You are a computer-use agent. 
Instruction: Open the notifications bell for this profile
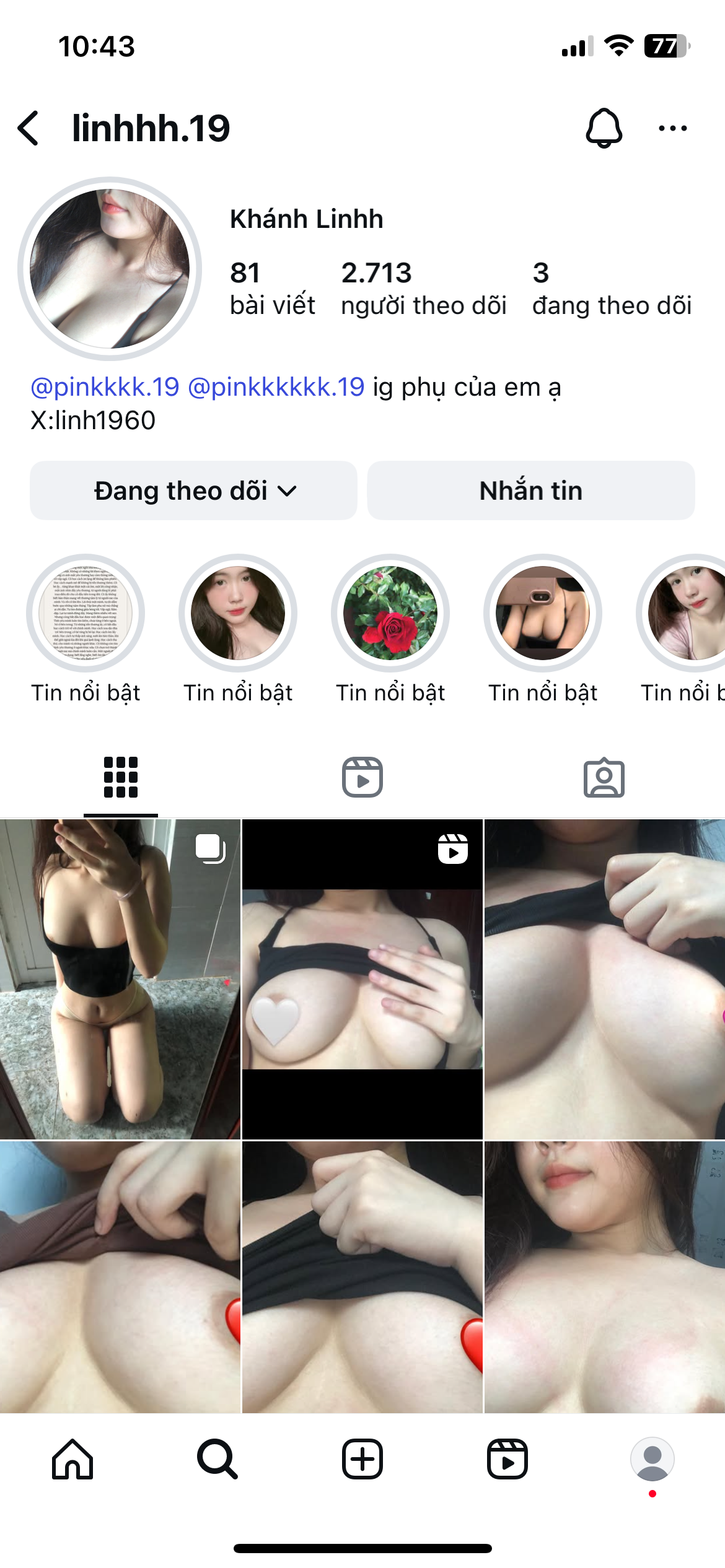coord(604,128)
